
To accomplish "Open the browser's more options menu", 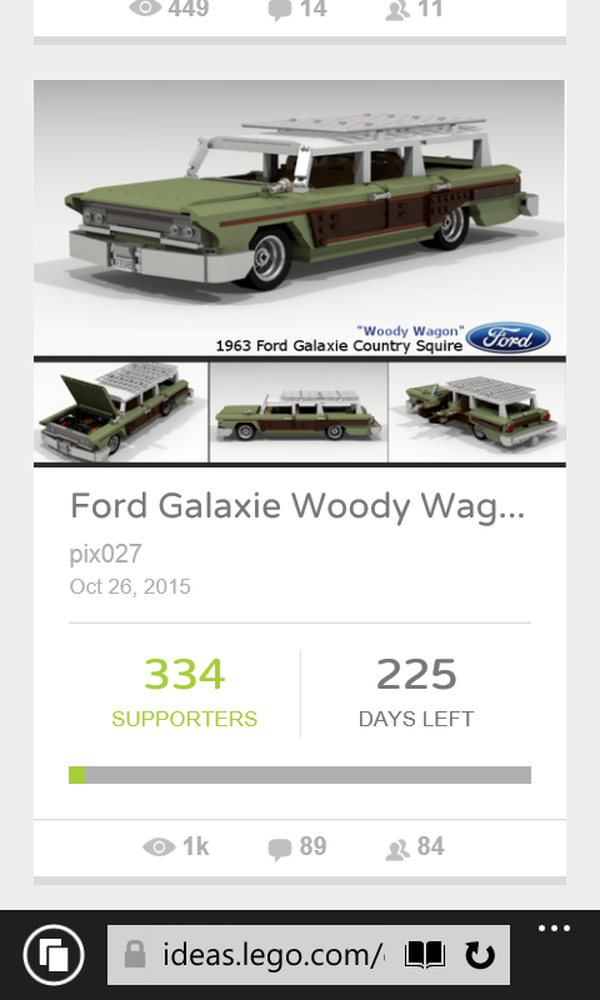I will tap(553, 929).
